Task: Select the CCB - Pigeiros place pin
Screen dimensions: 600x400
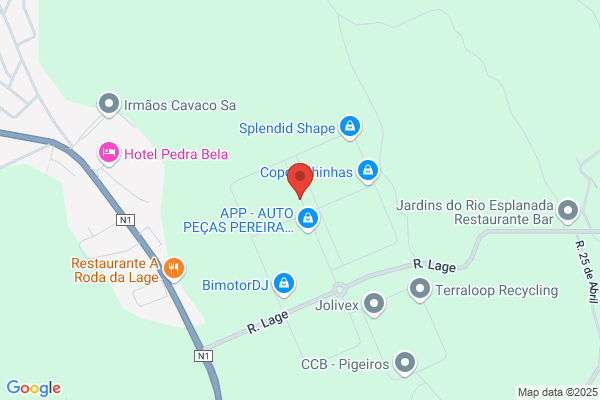Action: pos(404,363)
